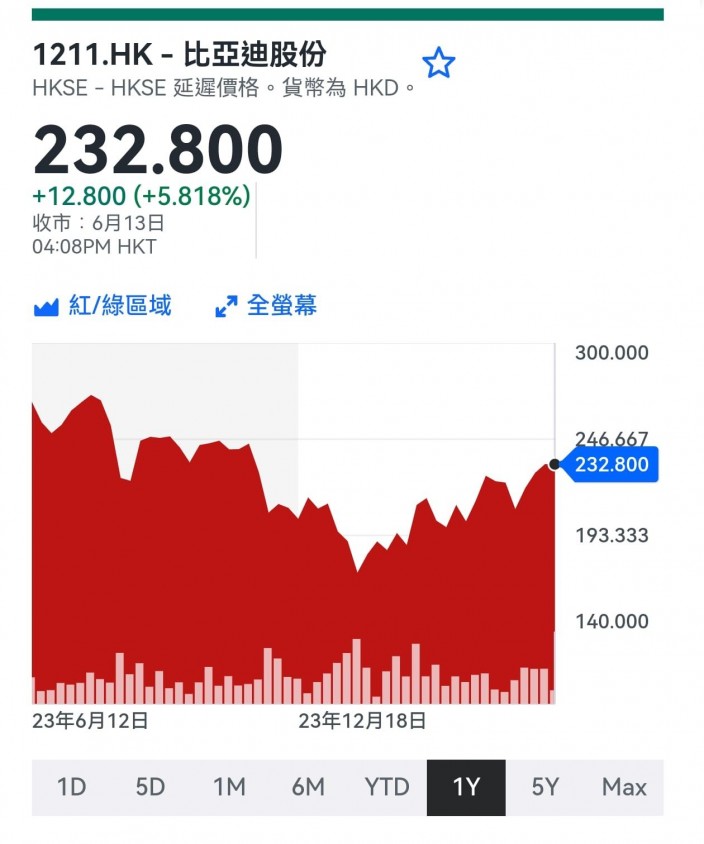Tap the 1Y range tab
The height and width of the screenshot is (844, 704).
[x=466, y=787]
